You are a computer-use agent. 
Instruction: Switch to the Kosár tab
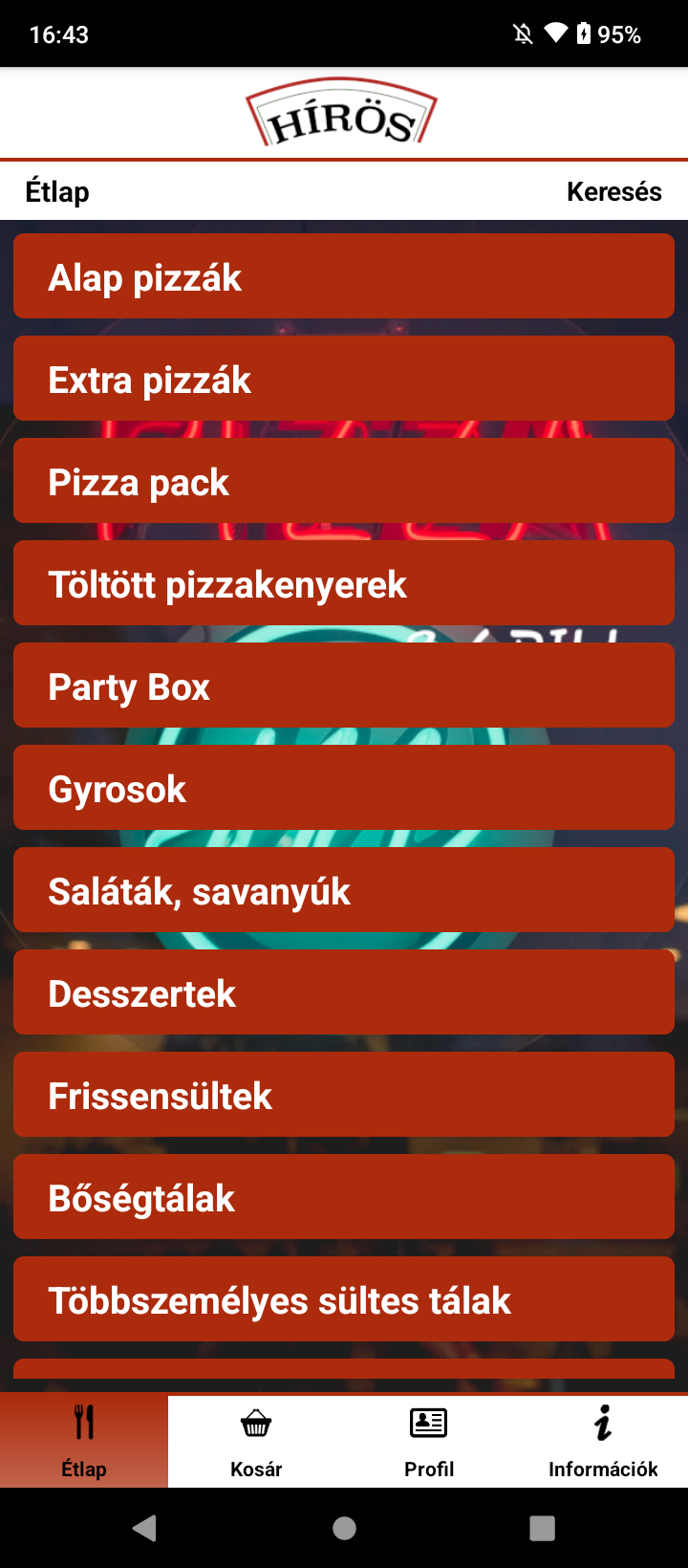[256, 1441]
